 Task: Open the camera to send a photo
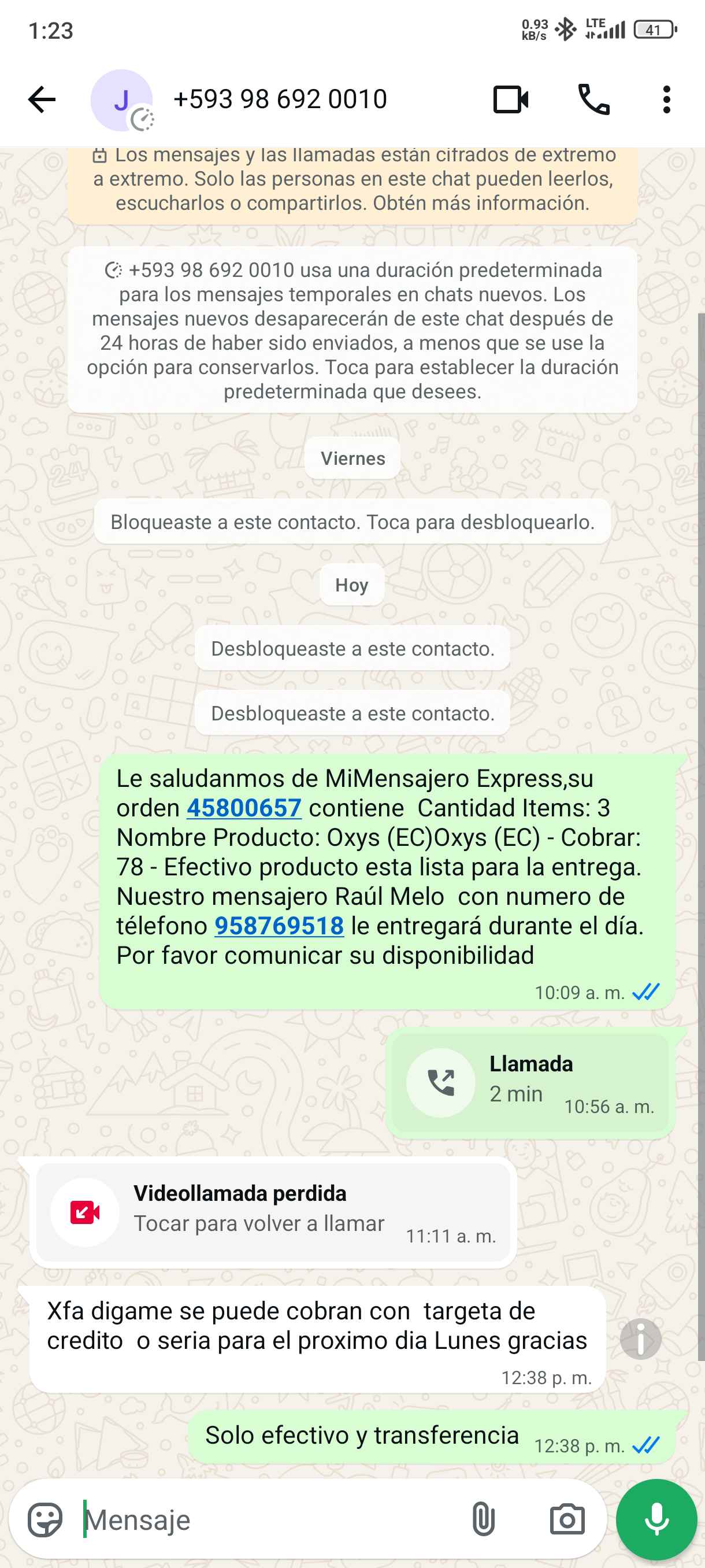[567, 1519]
